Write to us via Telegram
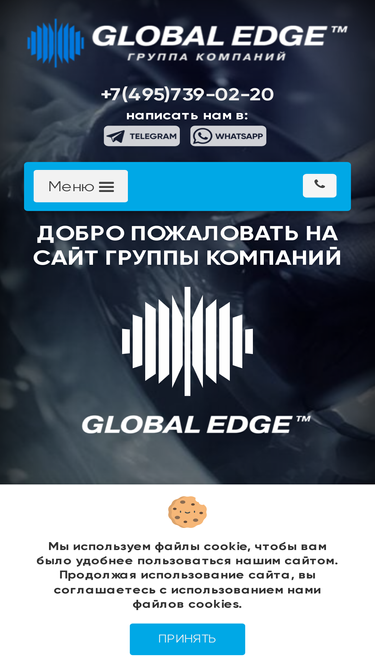This screenshot has width=375, height=667. point(142,136)
